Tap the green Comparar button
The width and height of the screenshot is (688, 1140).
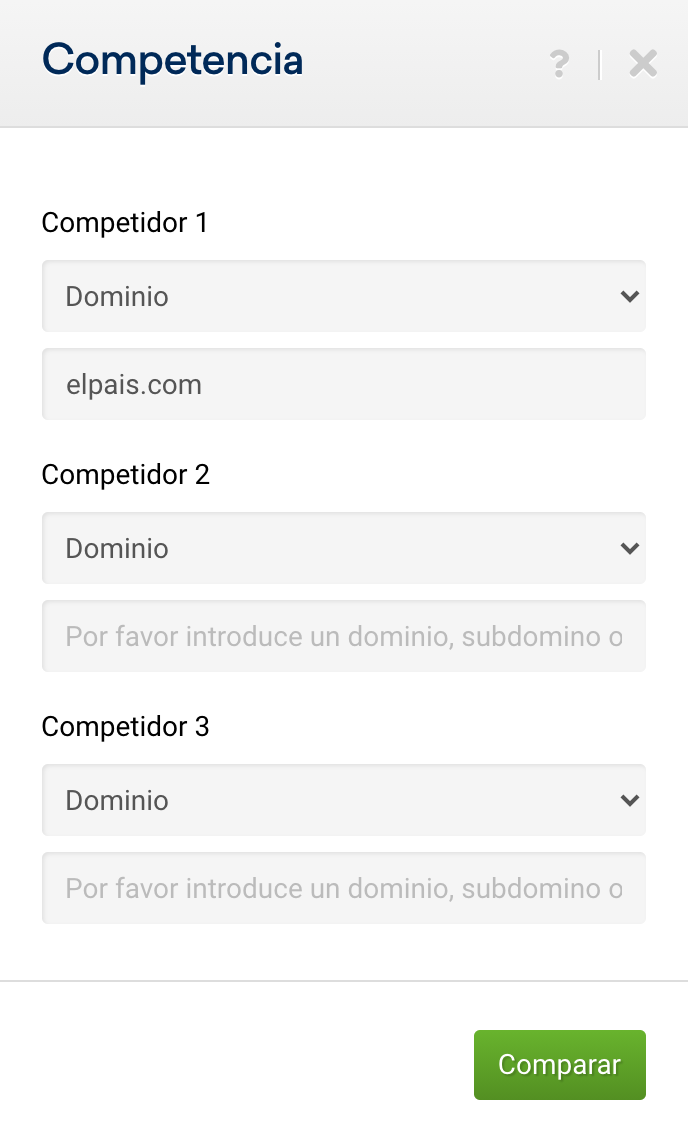point(559,1065)
